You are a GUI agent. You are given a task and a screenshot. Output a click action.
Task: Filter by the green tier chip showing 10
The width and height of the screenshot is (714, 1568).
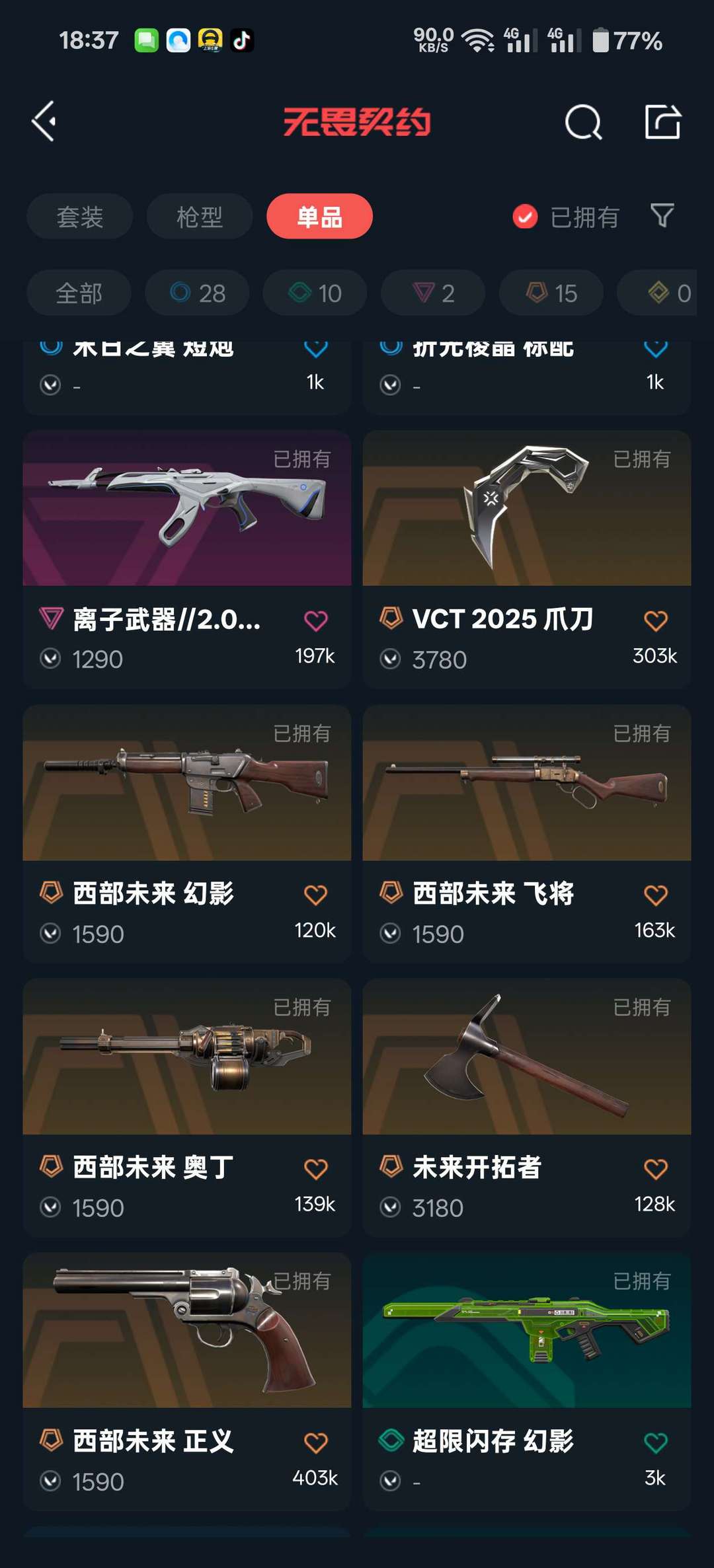pyautogui.click(x=315, y=293)
